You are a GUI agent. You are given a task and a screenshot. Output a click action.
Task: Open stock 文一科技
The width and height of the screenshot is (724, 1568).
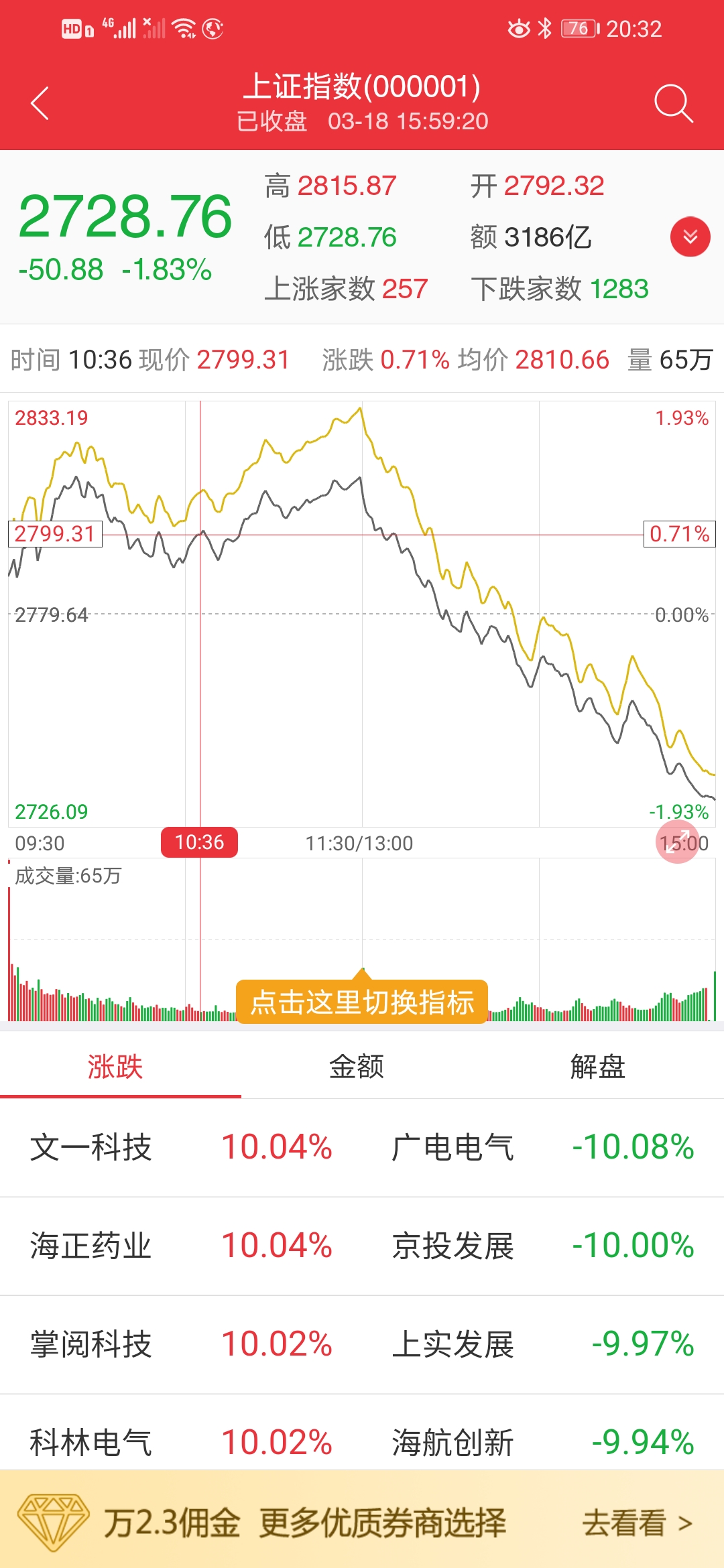click(x=91, y=1147)
